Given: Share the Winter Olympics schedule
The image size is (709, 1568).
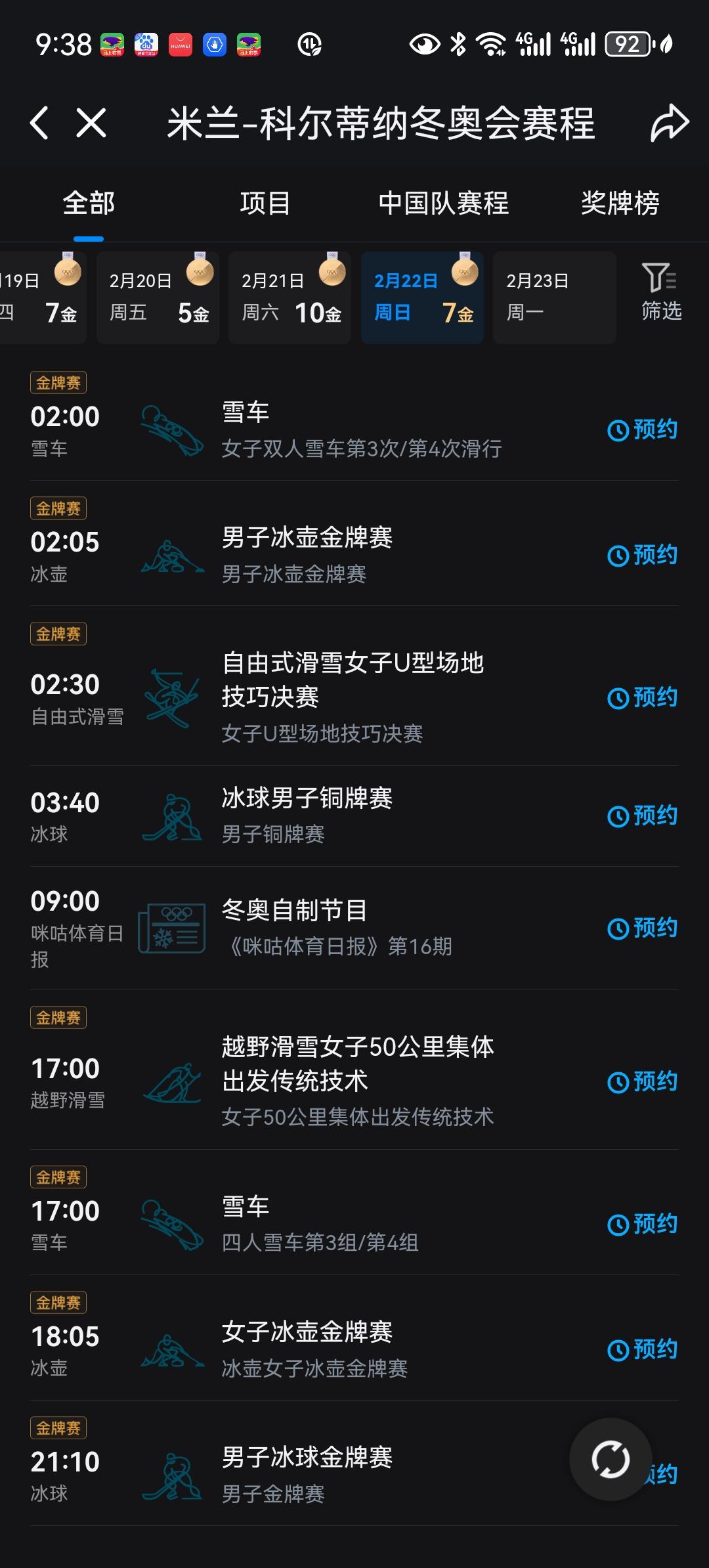Looking at the screenshot, I should coord(669,123).
